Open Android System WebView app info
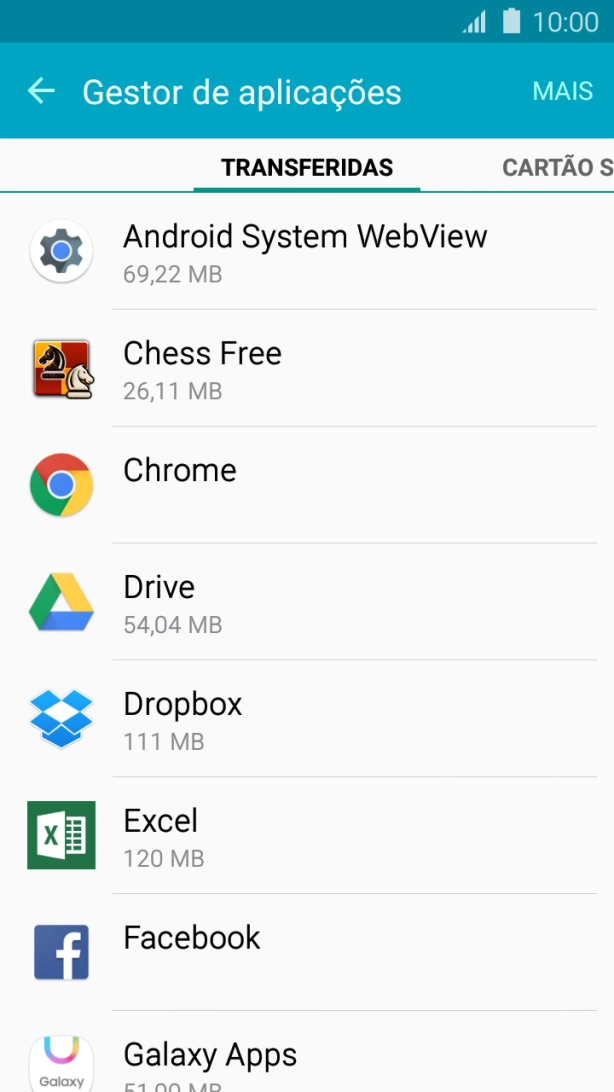The height and width of the screenshot is (1092, 614). 305,251
